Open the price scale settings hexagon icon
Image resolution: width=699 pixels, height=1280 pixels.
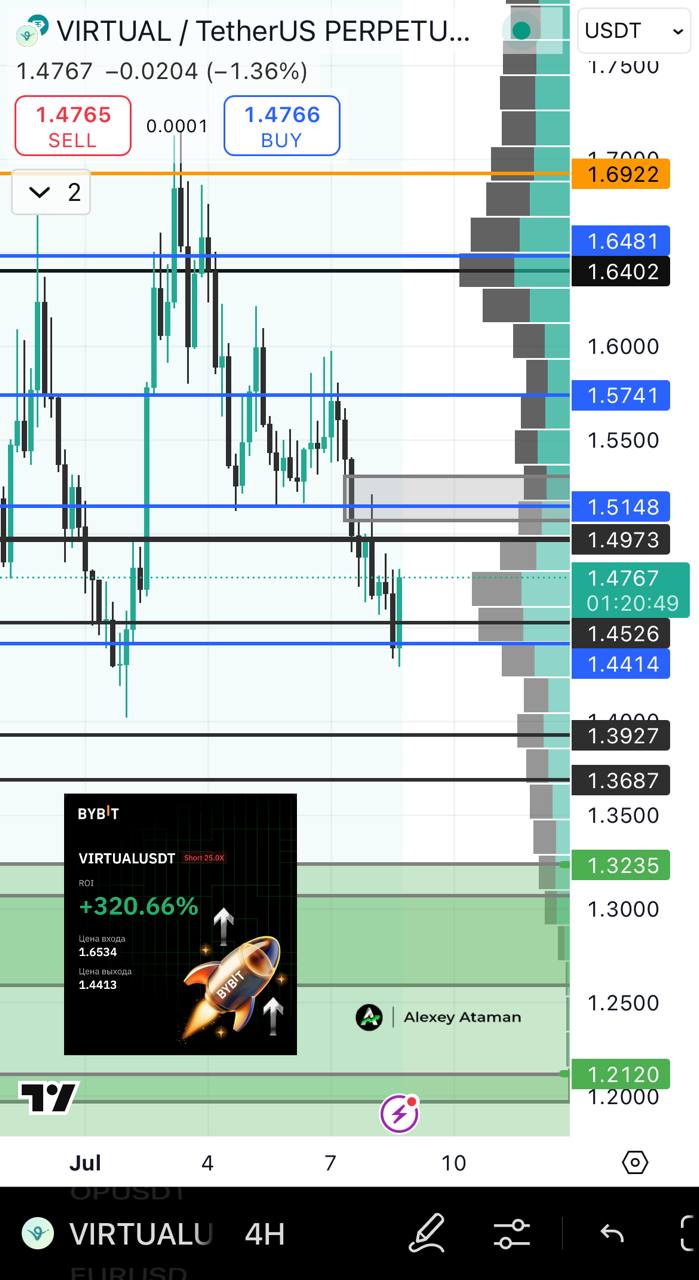coord(635,1162)
